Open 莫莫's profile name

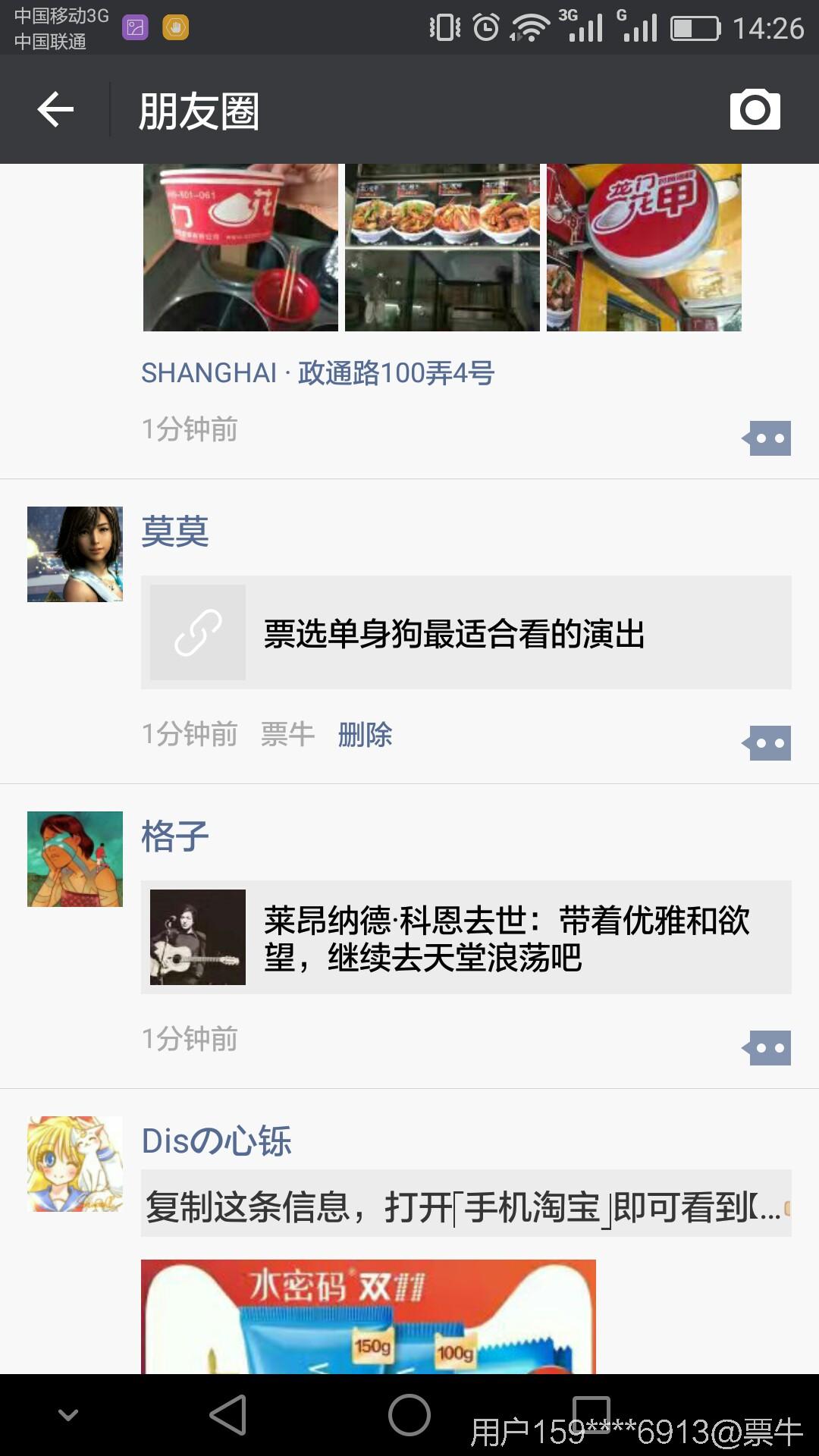175,531
